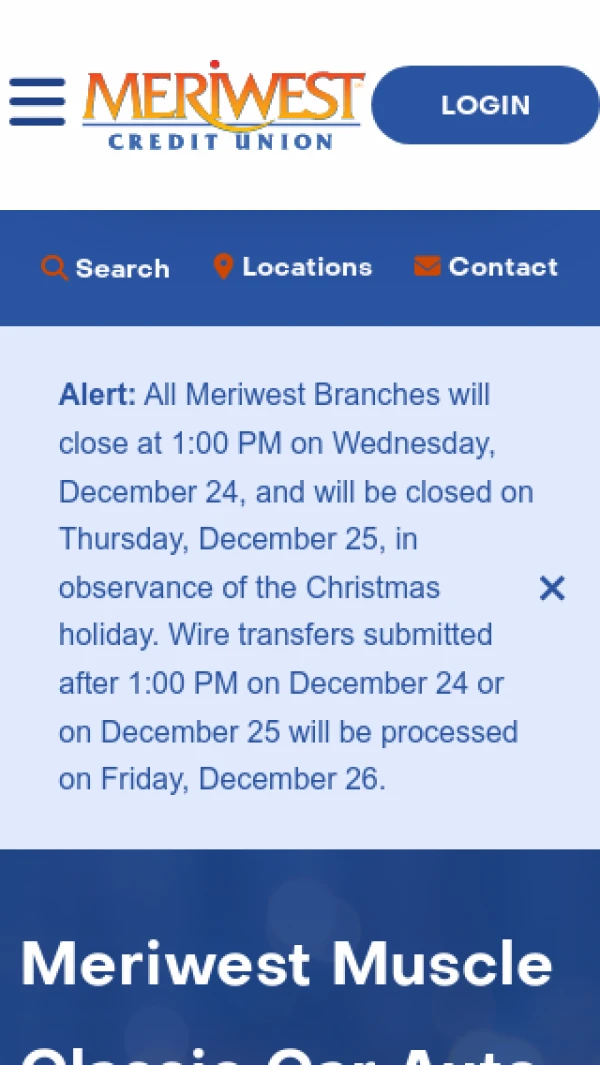
Task: Open the site Search
Action: [x=106, y=268]
